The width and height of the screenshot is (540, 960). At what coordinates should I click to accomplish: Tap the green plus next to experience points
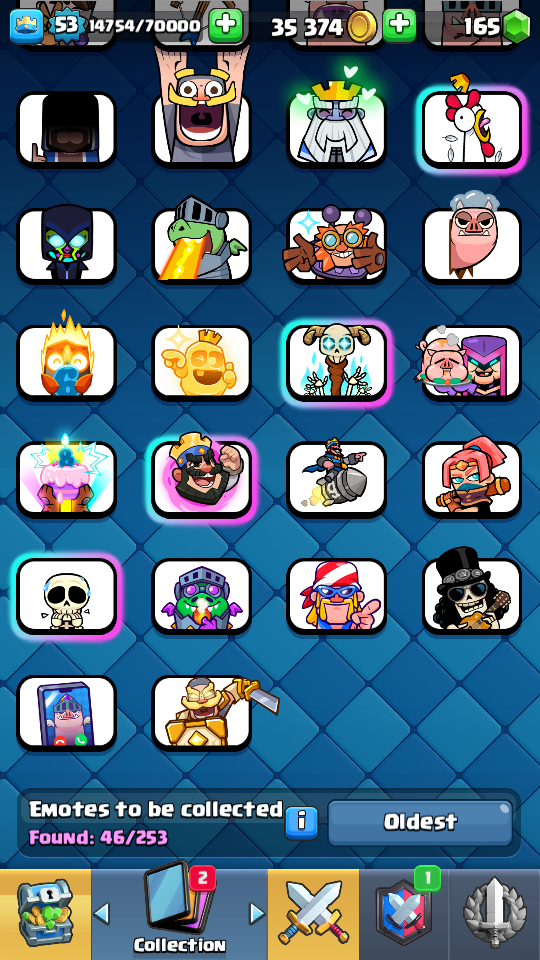(226, 26)
